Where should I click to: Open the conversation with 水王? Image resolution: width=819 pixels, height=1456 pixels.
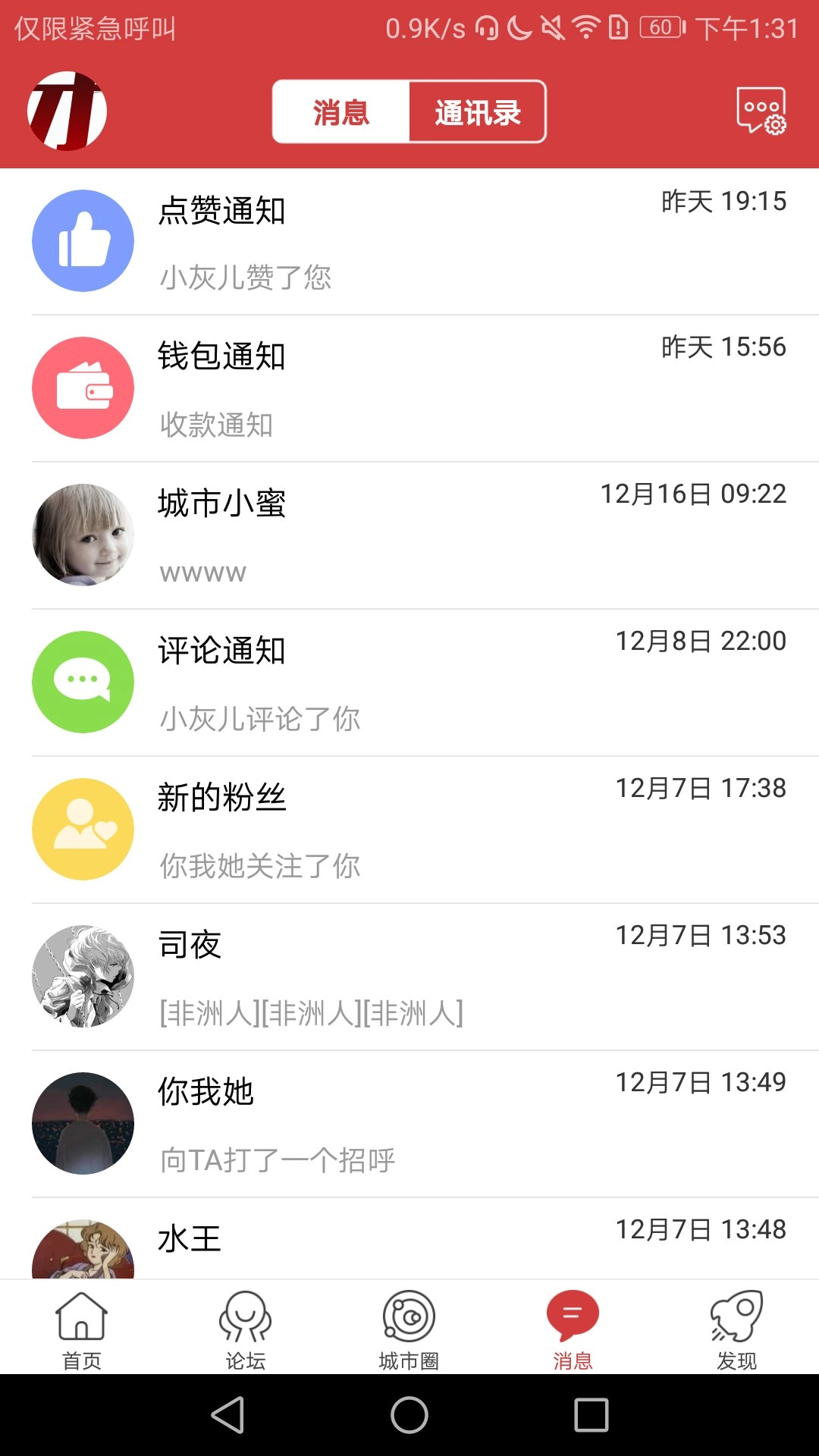(x=409, y=1244)
